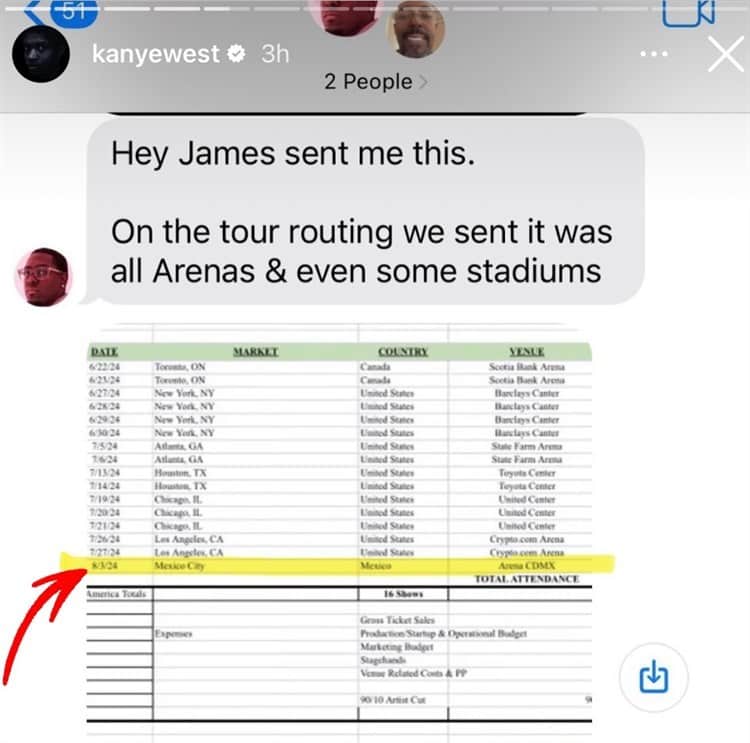This screenshot has width=750, height=743.
Task: Open the kanyewest profile from the username
Action: tap(156, 54)
